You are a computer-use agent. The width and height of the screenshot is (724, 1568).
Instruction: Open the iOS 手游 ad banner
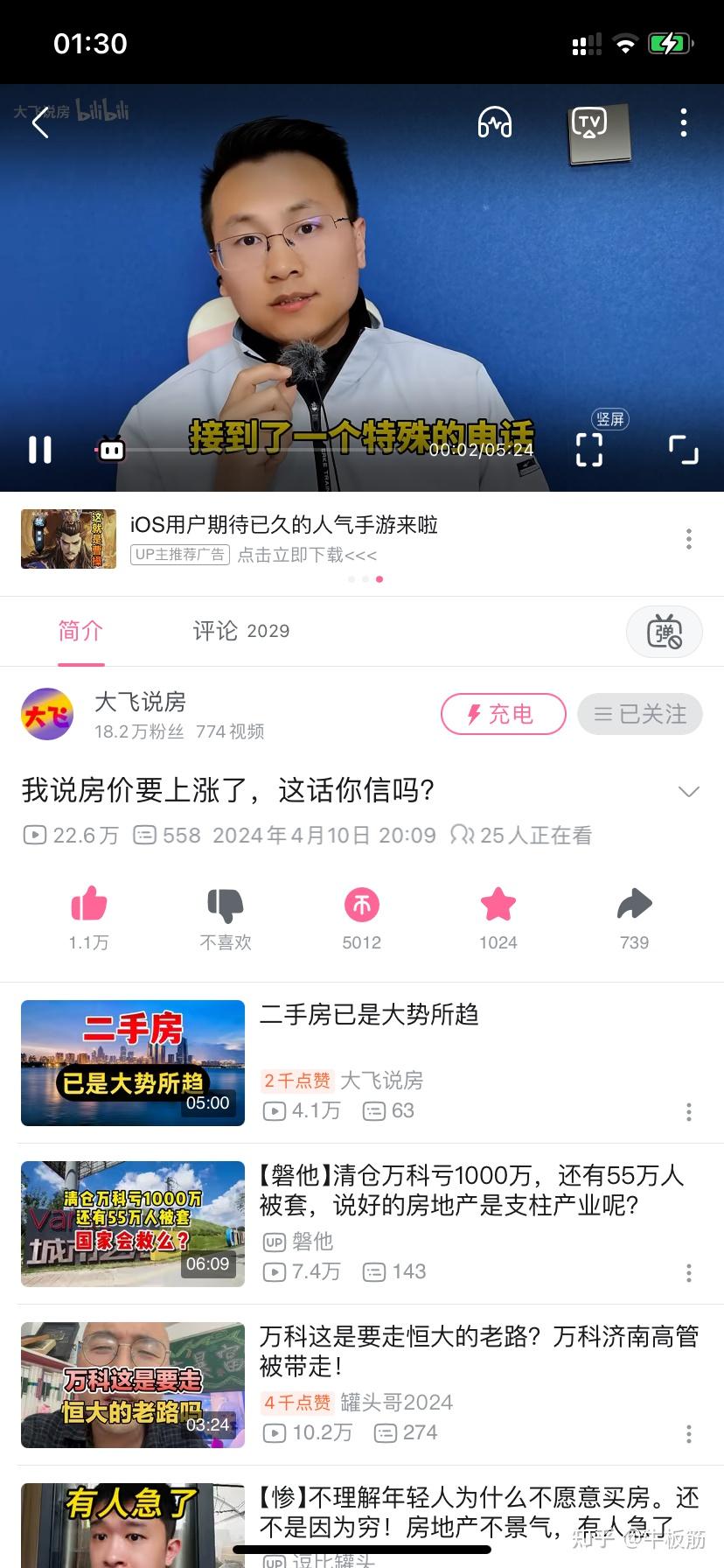point(283,539)
